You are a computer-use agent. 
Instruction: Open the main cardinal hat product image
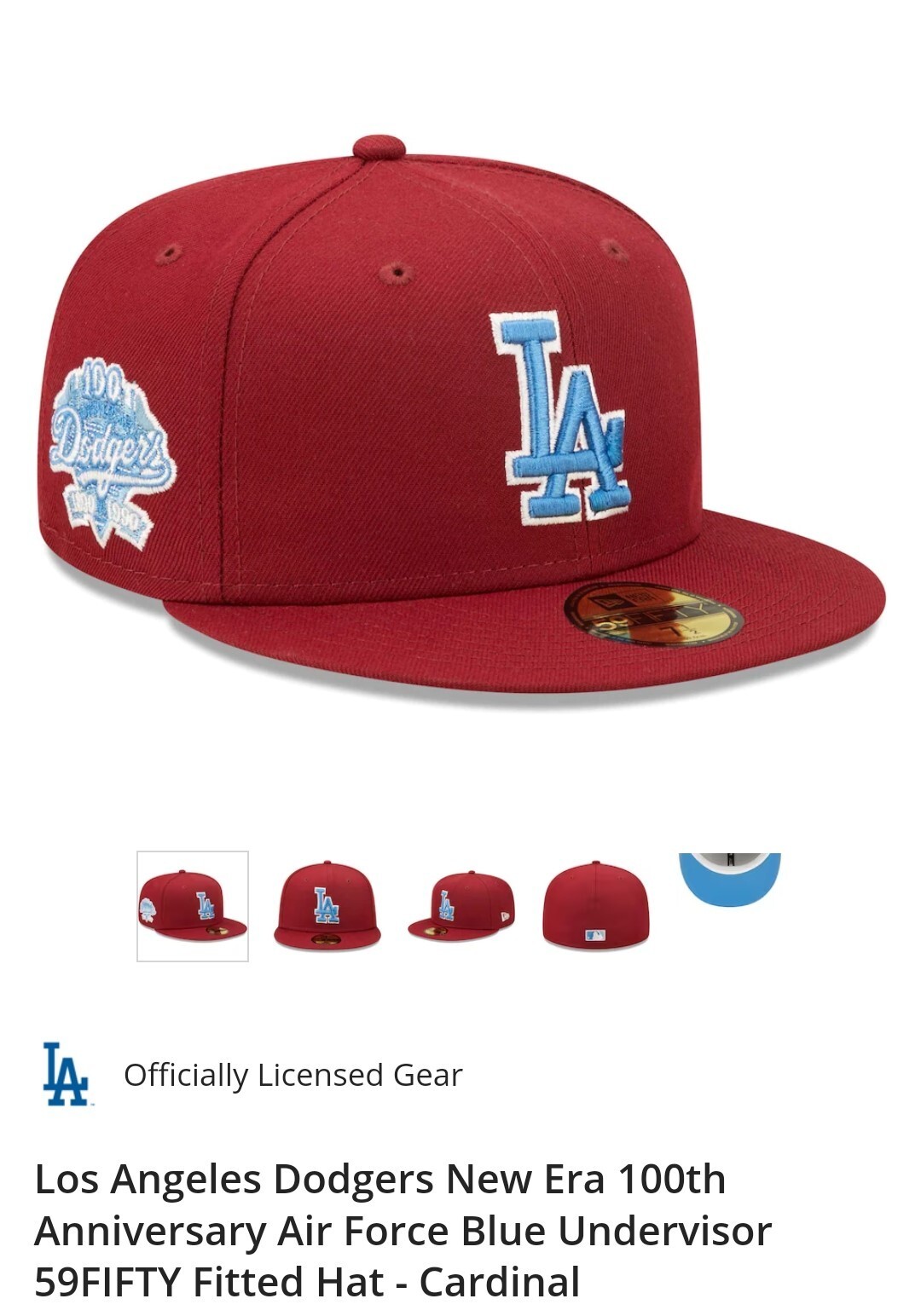point(460,418)
